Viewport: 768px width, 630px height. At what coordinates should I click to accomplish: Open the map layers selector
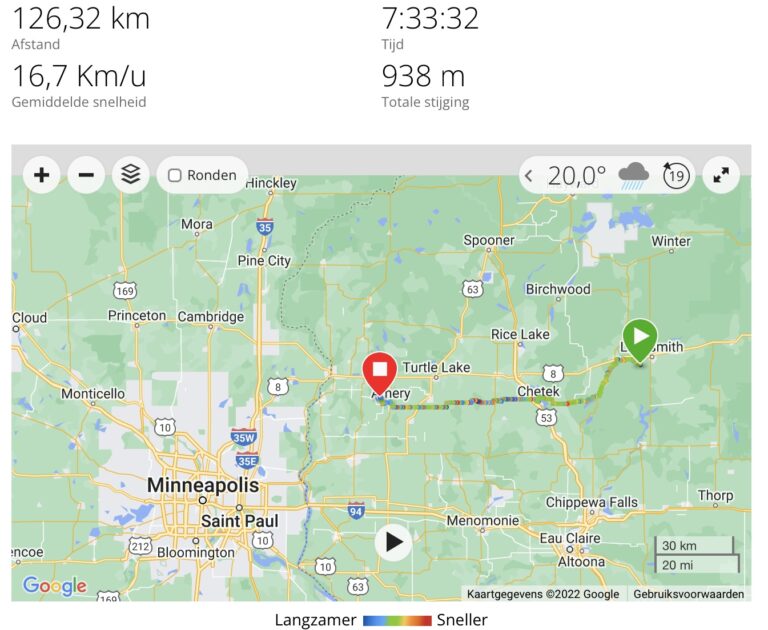pyautogui.click(x=130, y=175)
